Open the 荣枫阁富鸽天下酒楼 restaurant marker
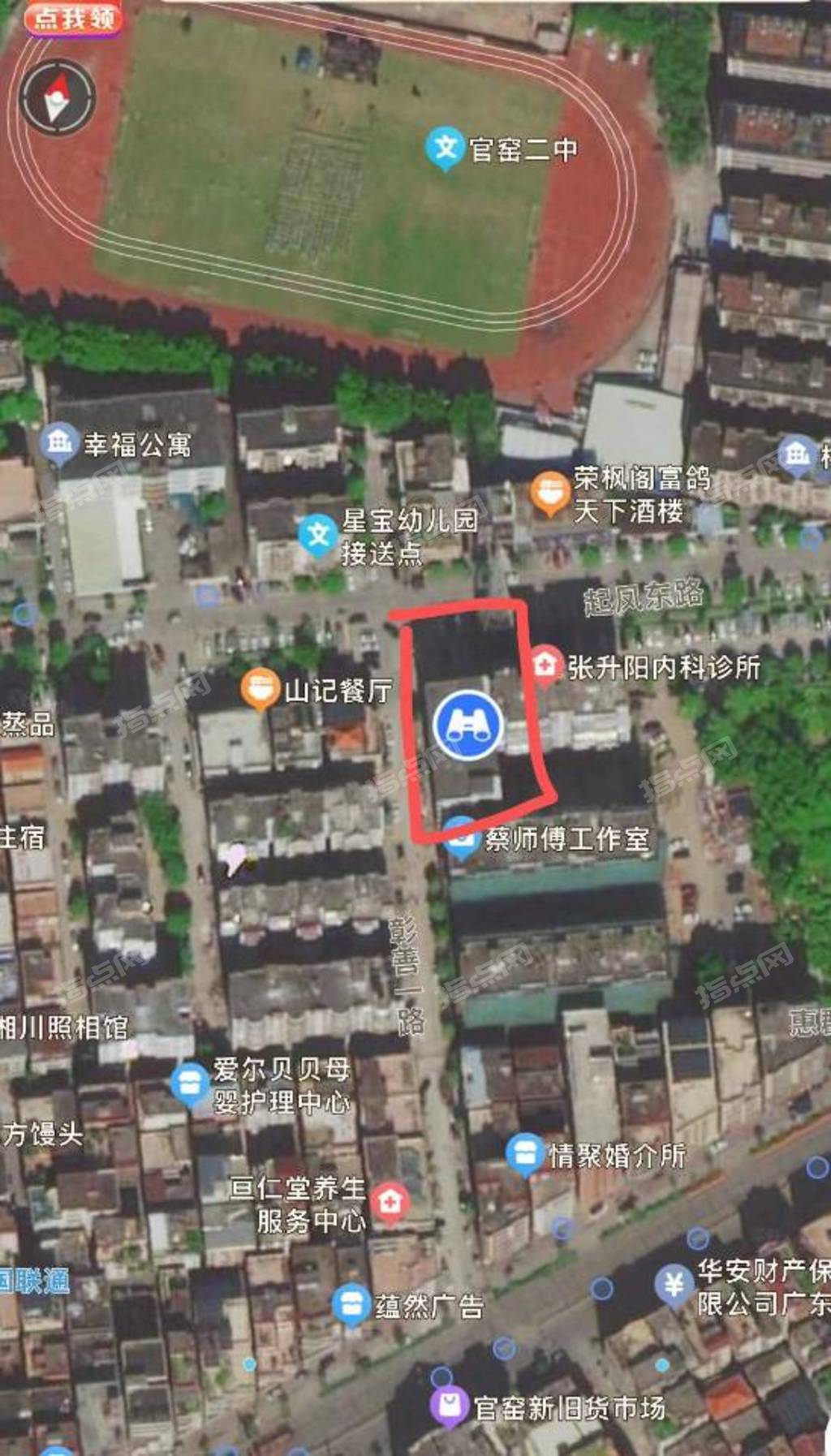The width and height of the screenshot is (831, 1456). [549, 492]
